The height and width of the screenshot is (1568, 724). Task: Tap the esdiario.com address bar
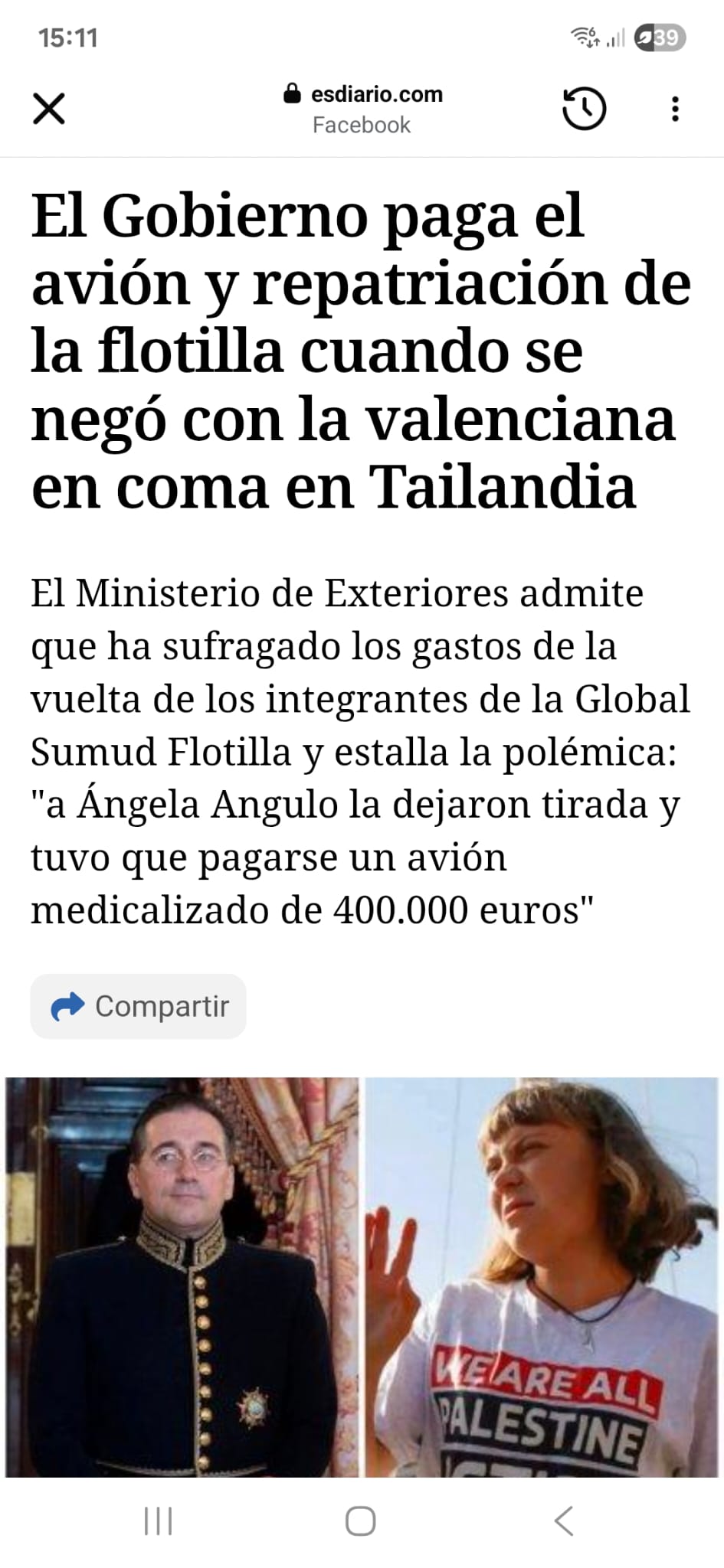362,109
